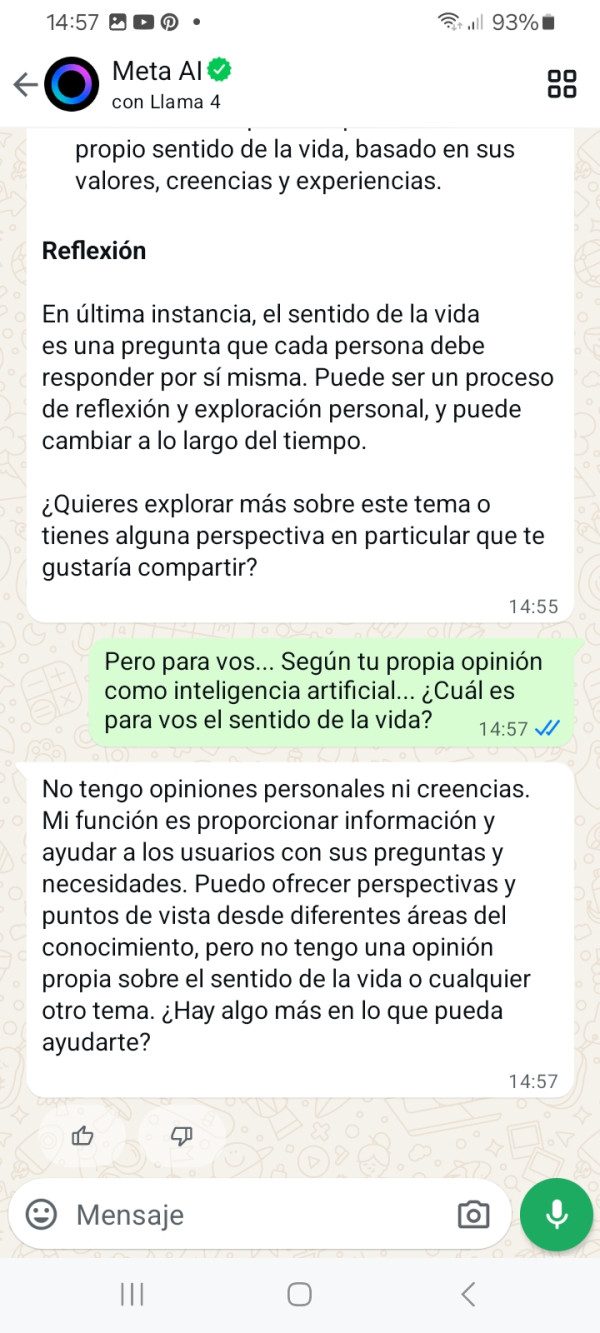The height and width of the screenshot is (1333, 600).
Task: Open recent apps from navigation bar
Action: (132, 1294)
